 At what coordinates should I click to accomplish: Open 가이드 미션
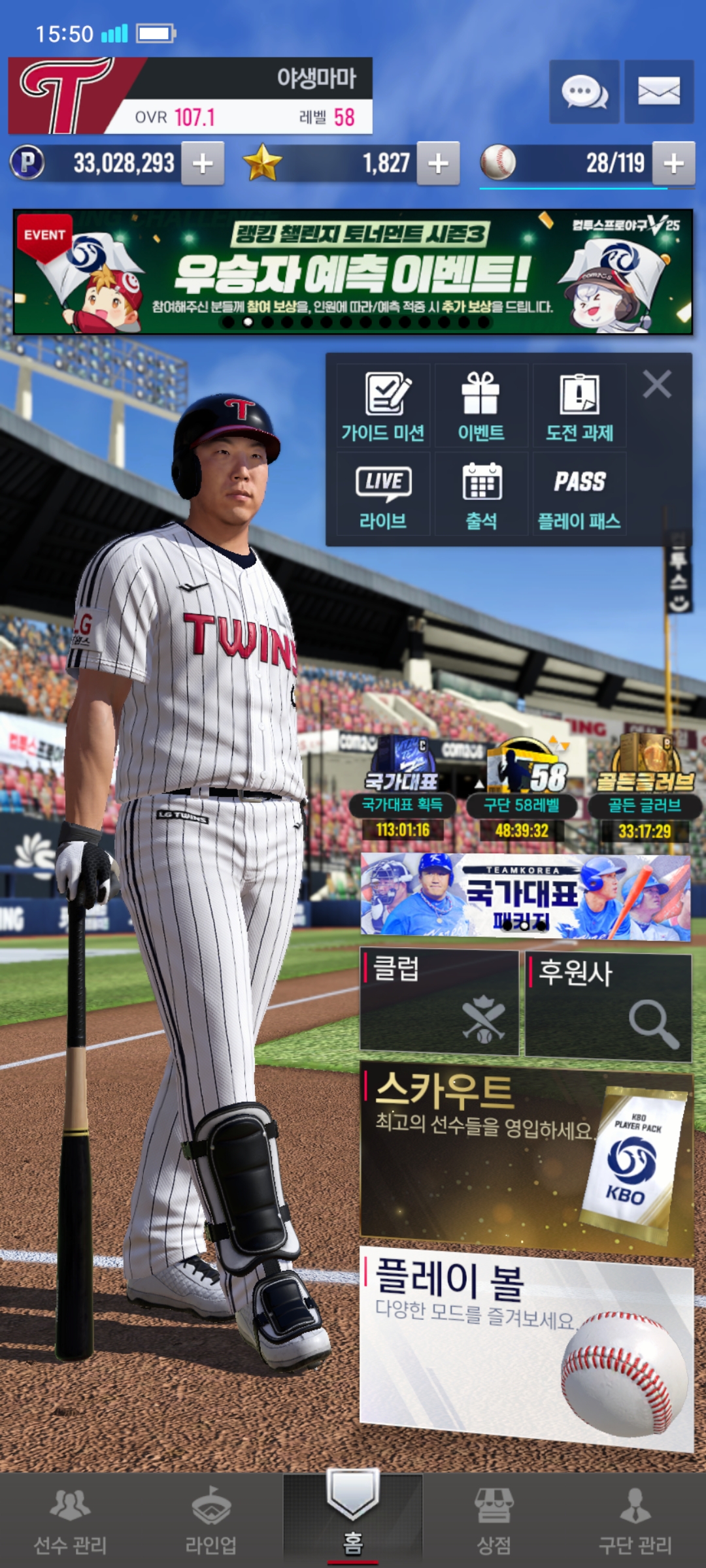[x=383, y=406]
